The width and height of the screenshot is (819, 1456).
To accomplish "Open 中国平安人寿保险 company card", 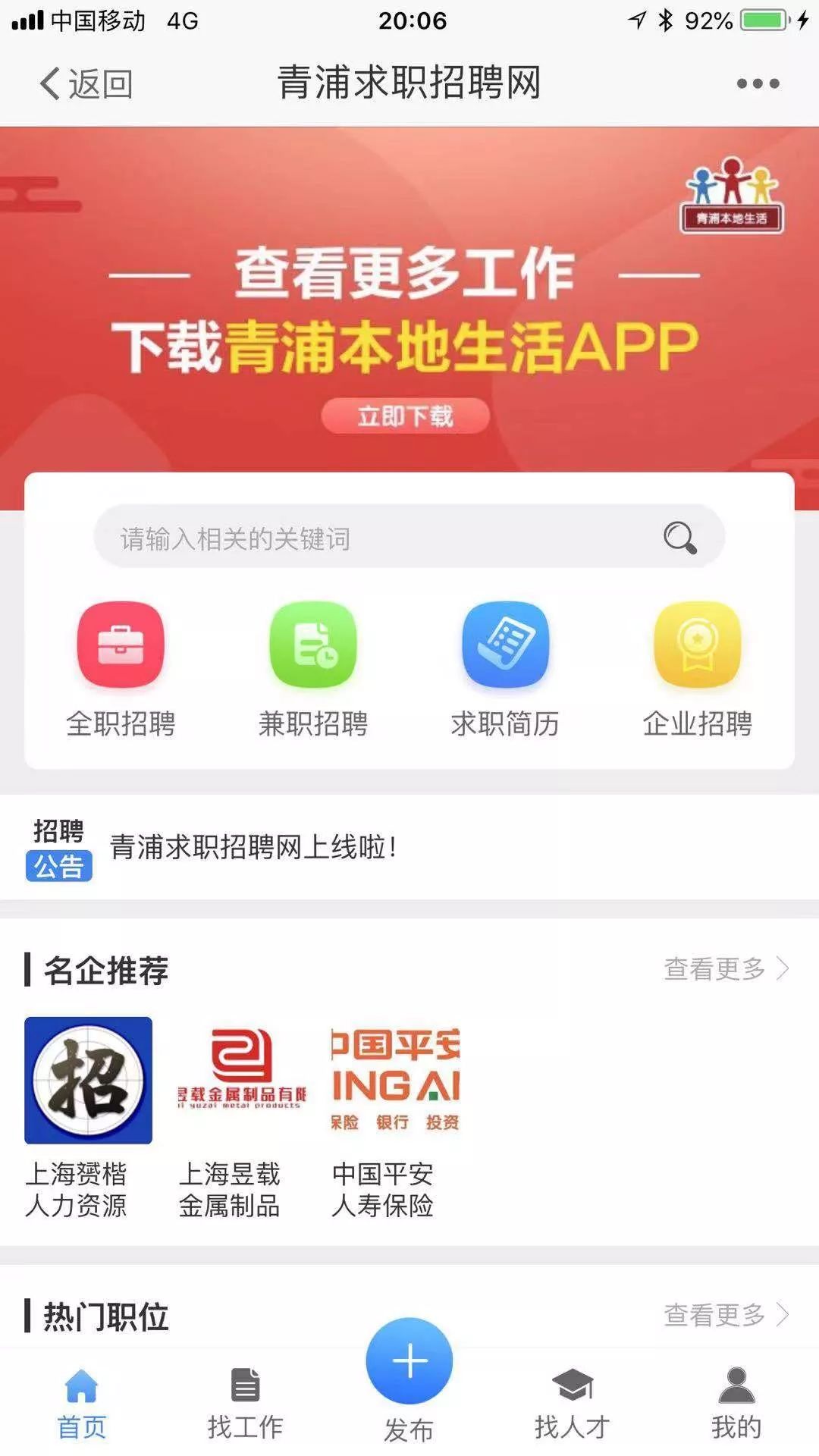I will click(395, 1115).
